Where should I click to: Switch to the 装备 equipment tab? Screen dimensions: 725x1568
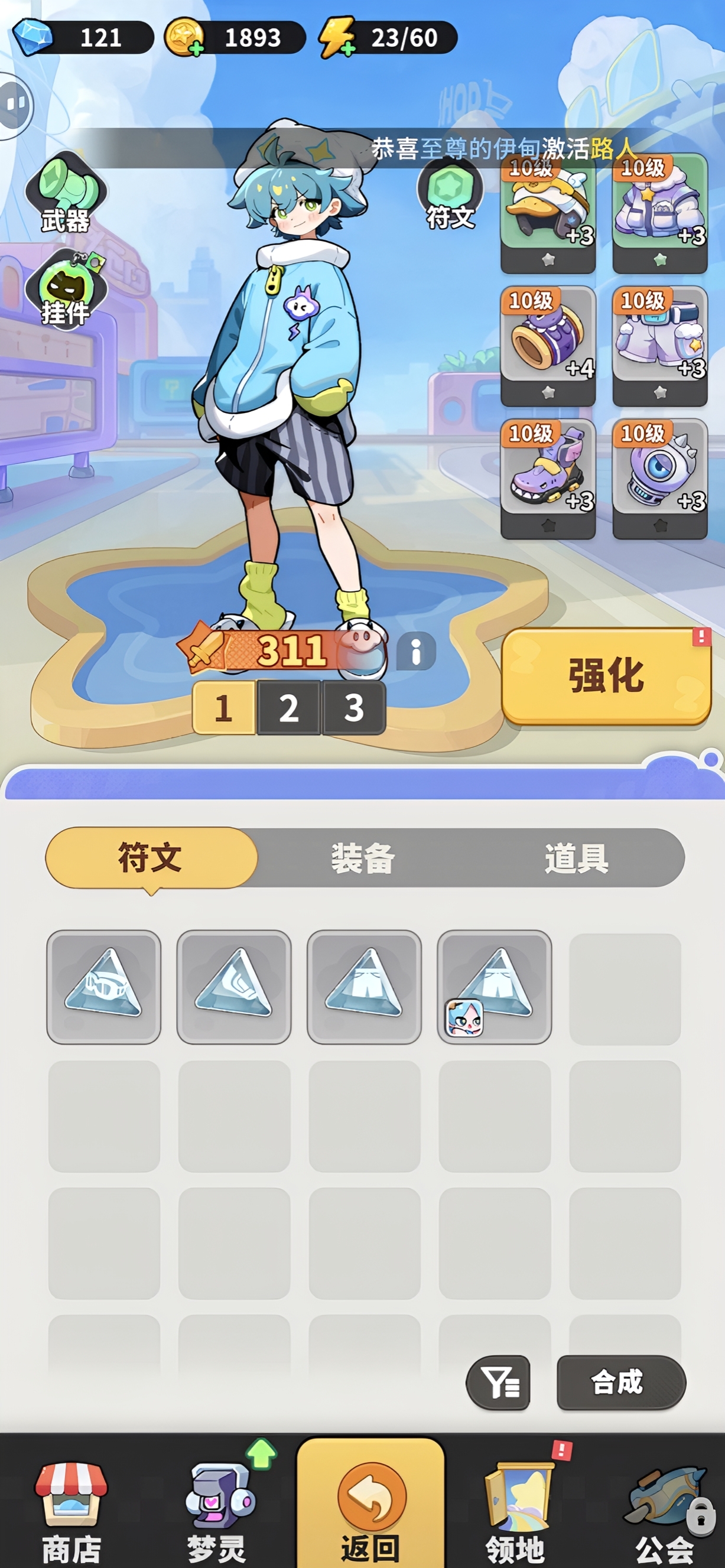tap(363, 858)
